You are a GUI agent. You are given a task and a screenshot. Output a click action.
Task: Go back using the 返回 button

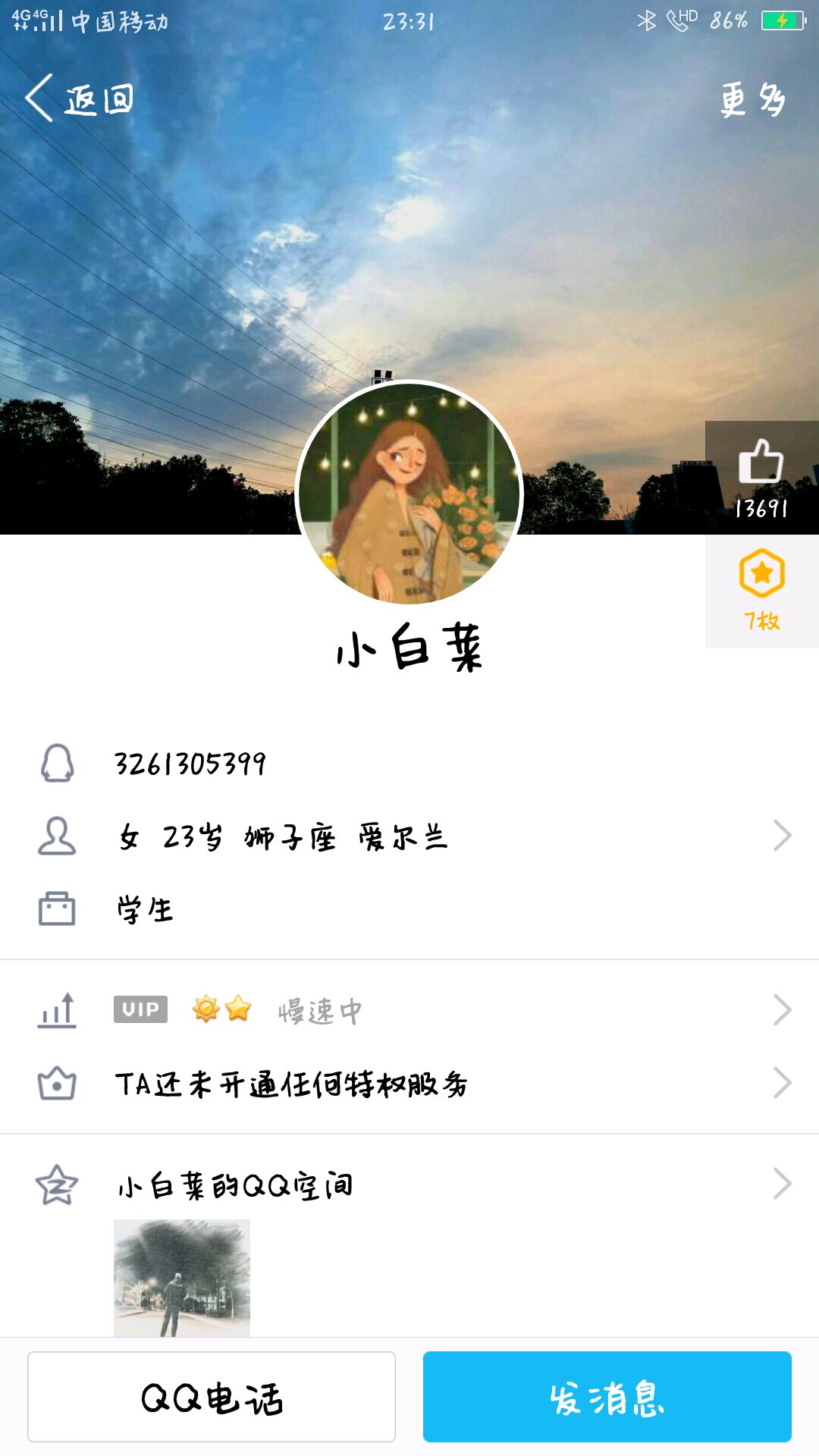[80, 99]
